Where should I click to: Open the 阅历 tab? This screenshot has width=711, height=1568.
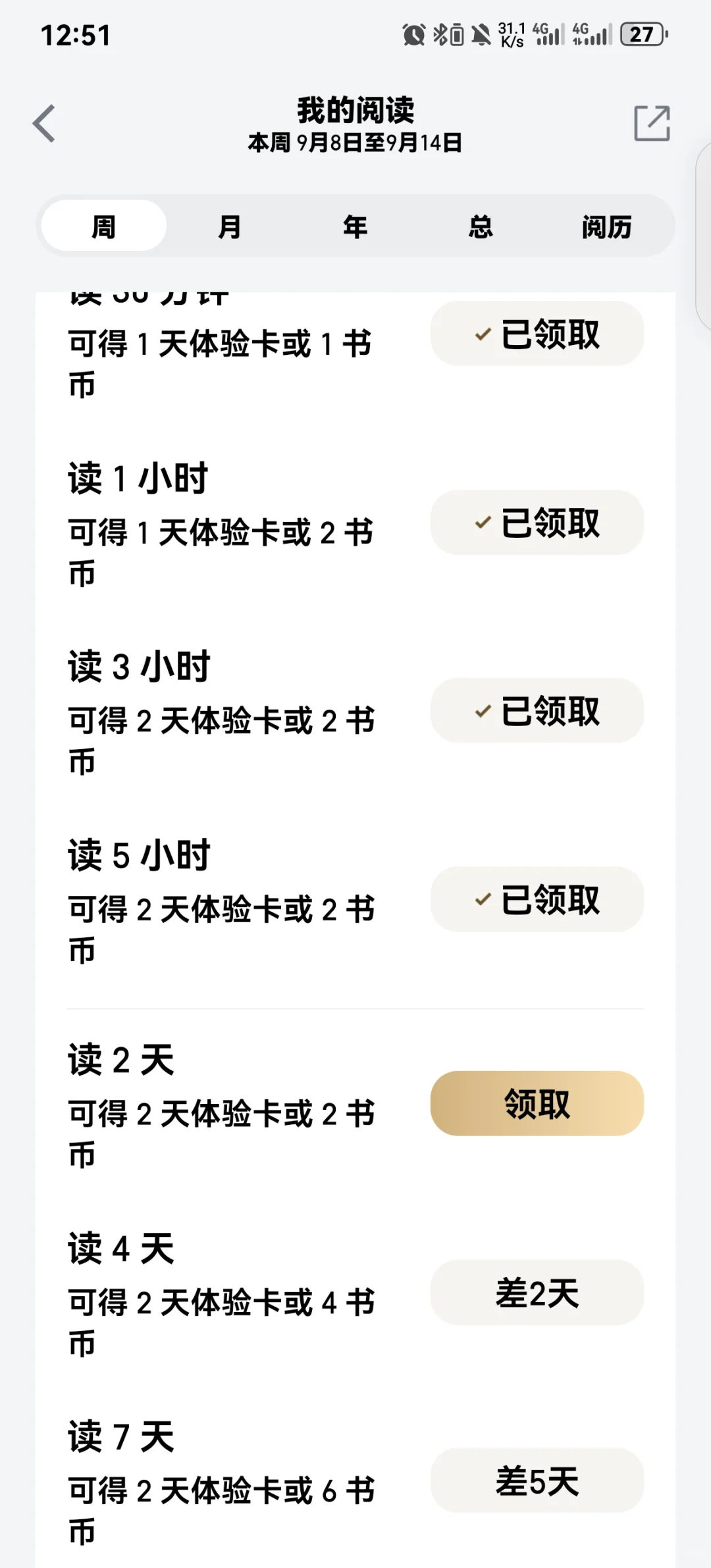click(x=606, y=226)
